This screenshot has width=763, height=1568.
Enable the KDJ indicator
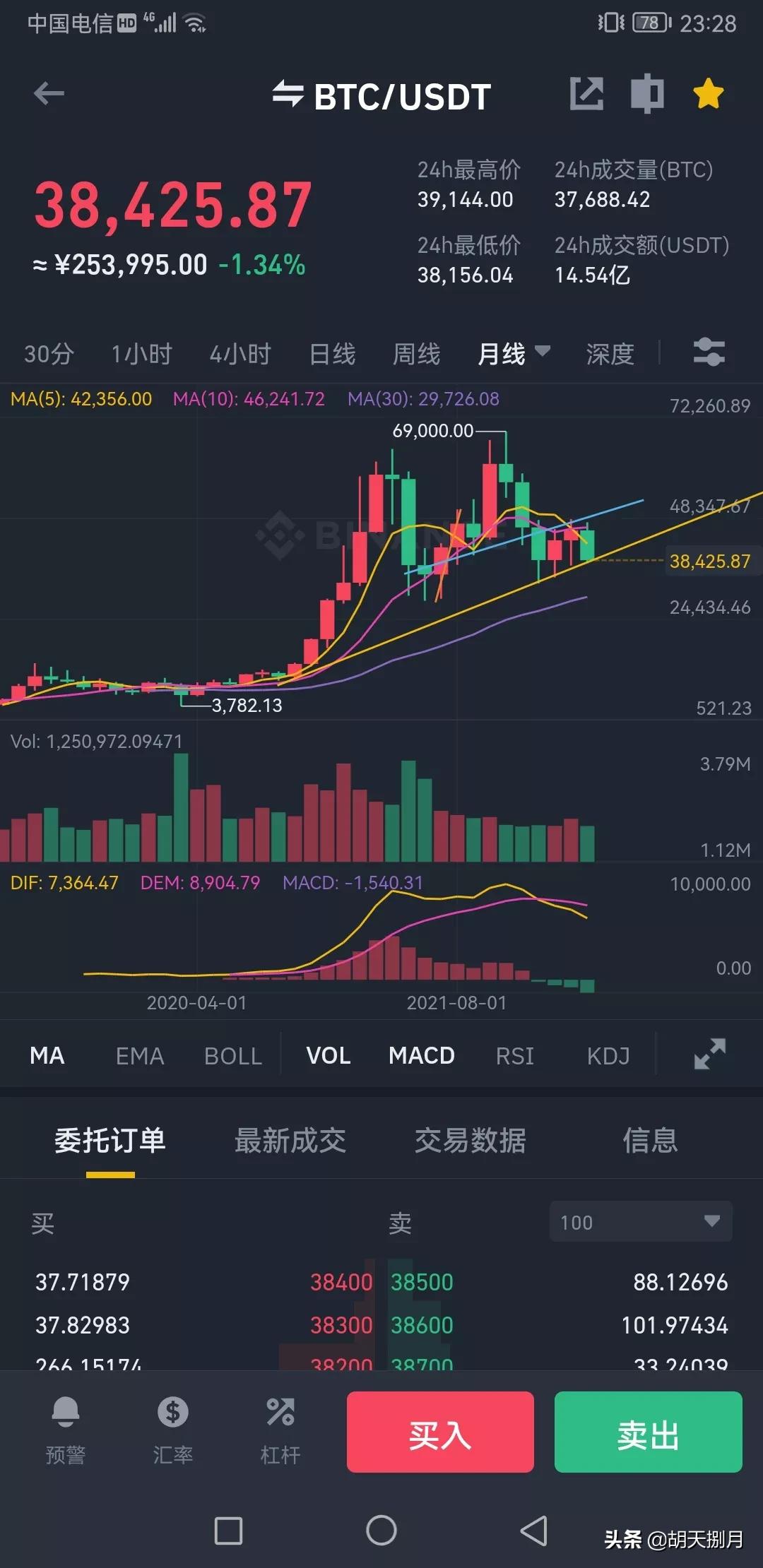(608, 1055)
